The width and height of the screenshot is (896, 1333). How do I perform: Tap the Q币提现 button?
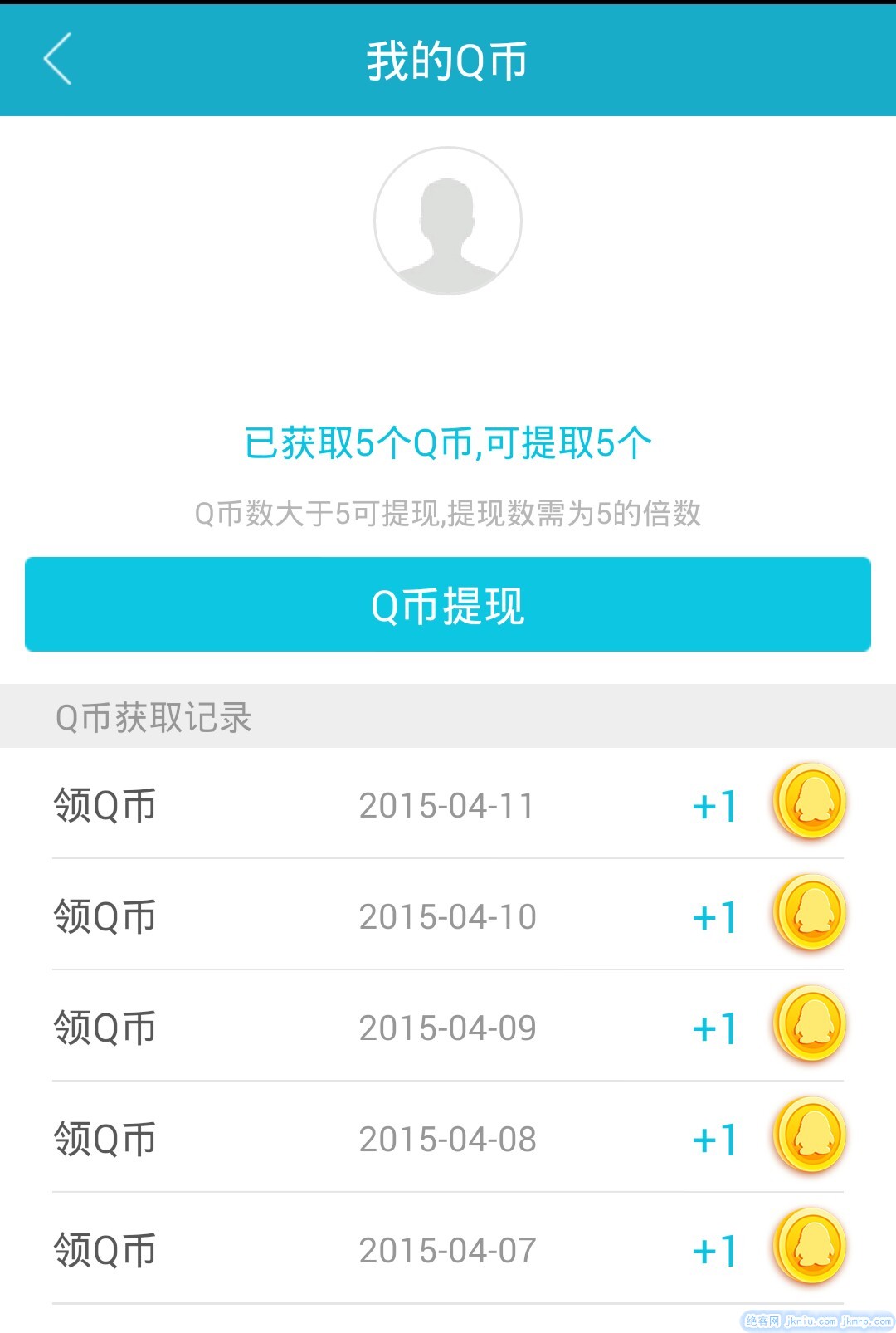click(x=448, y=604)
